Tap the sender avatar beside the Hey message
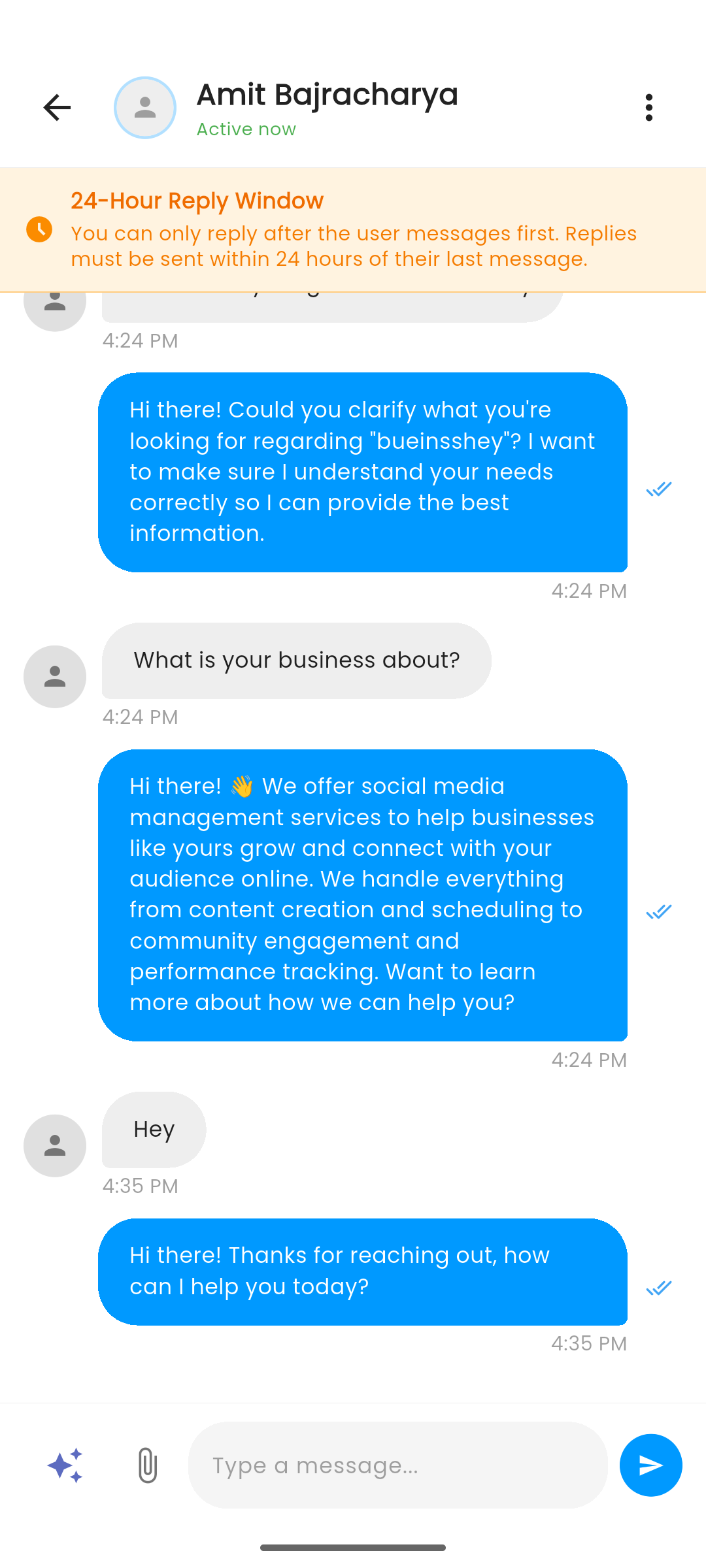The width and height of the screenshot is (706, 1568). pos(54,1145)
